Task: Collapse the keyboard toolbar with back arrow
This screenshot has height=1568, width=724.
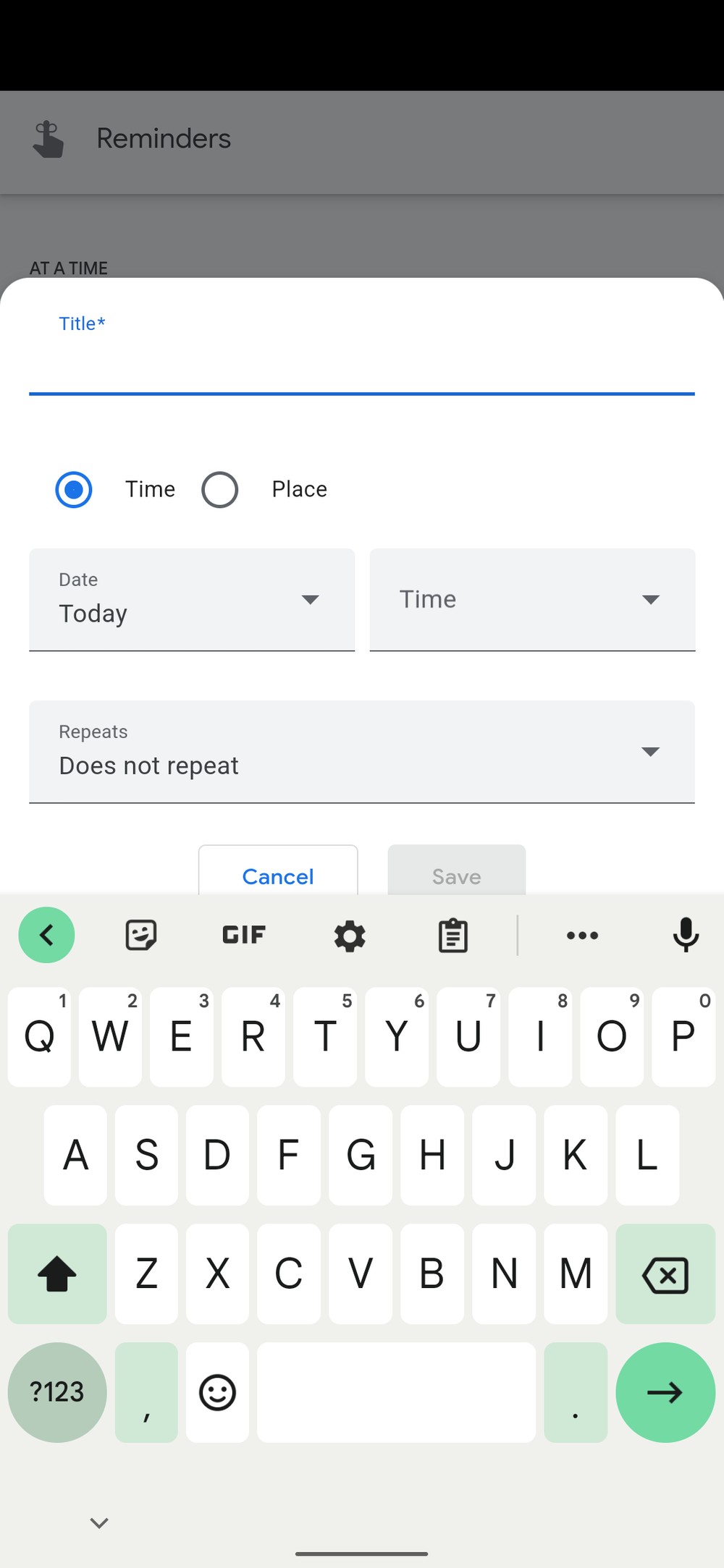Action: (46, 935)
